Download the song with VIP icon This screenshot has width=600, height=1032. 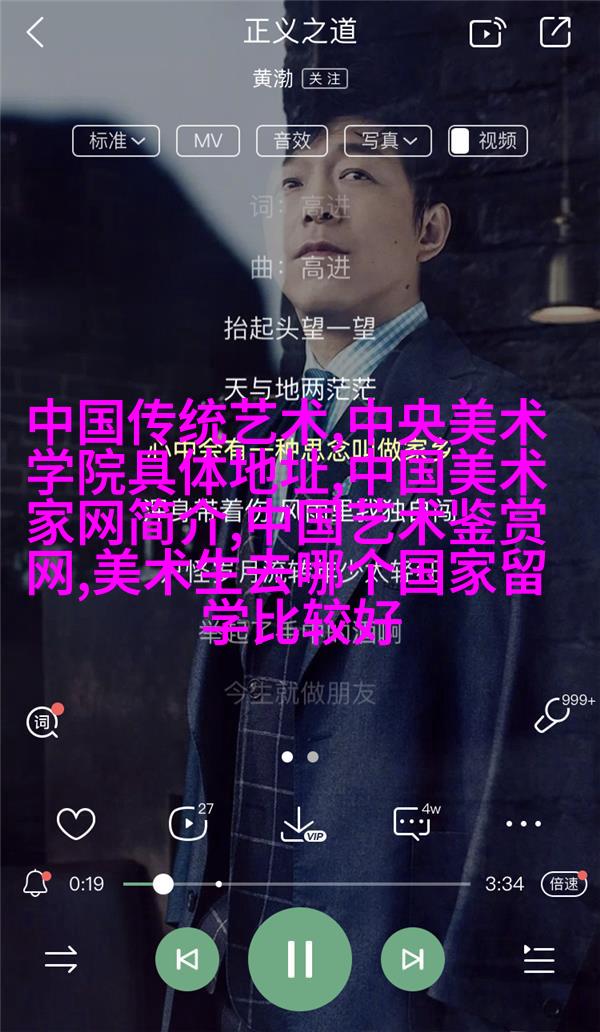pyautogui.click(x=300, y=824)
